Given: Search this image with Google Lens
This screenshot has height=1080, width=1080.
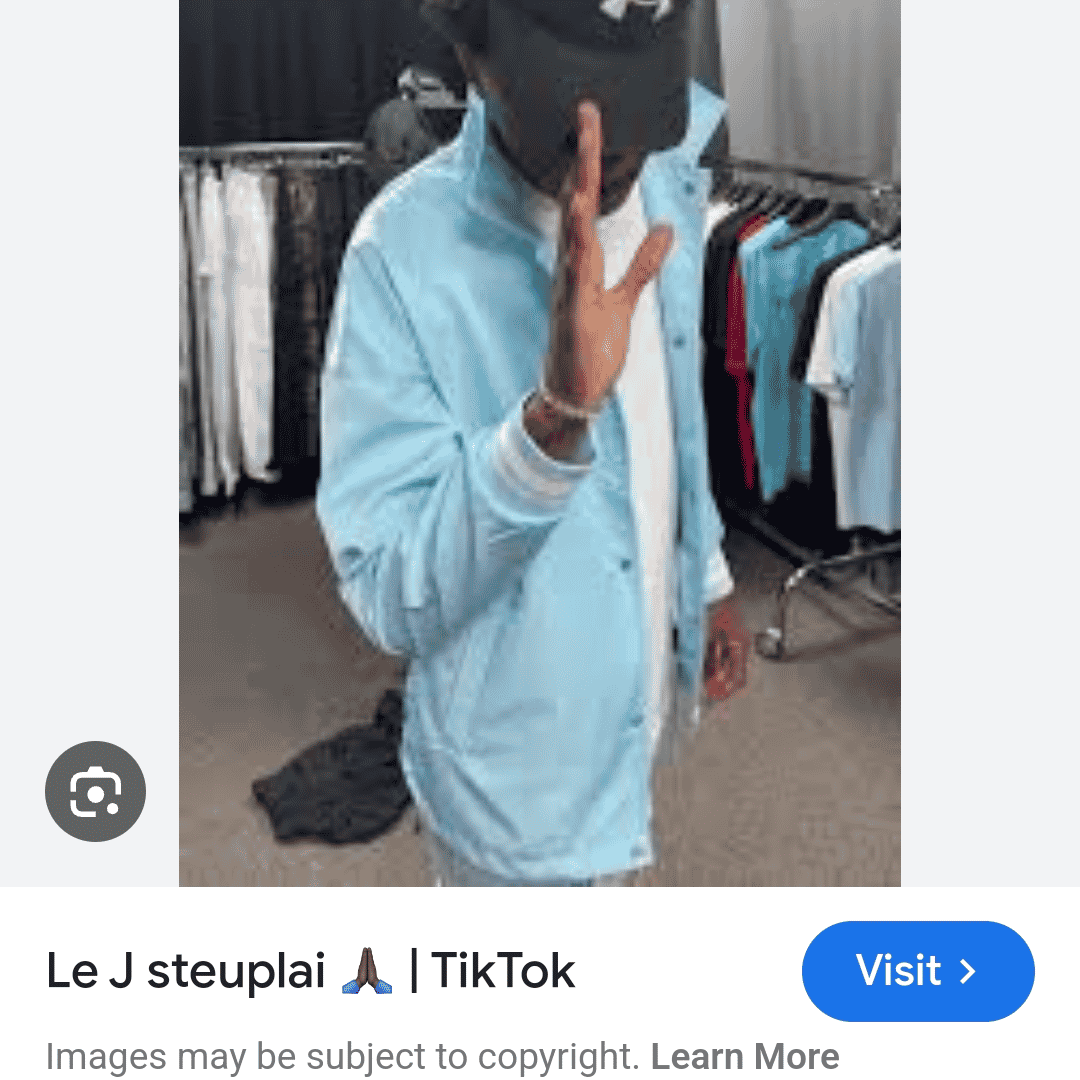Looking at the screenshot, I should tap(95, 791).
